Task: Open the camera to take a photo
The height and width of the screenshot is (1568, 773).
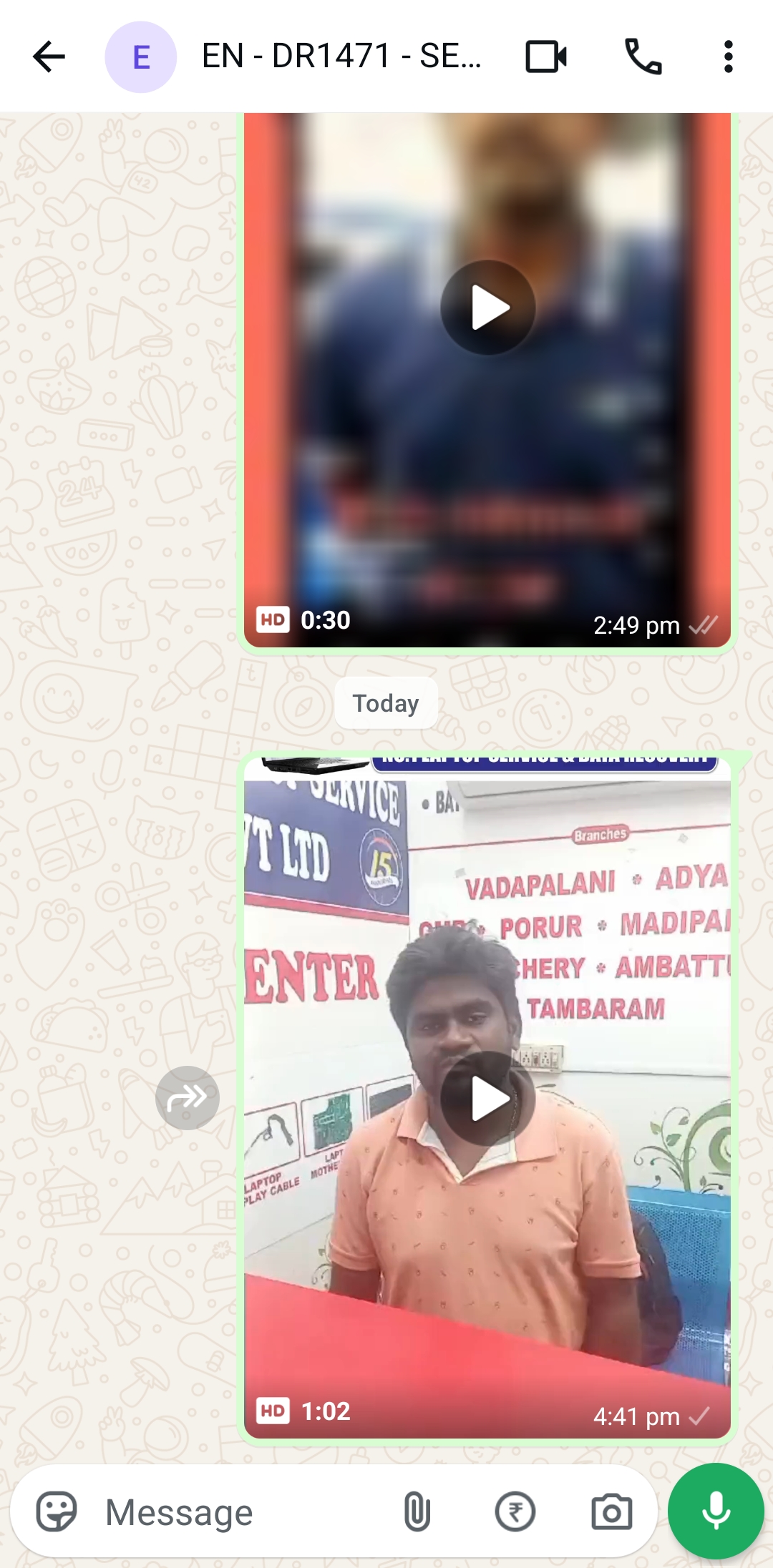Action: click(x=611, y=1511)
